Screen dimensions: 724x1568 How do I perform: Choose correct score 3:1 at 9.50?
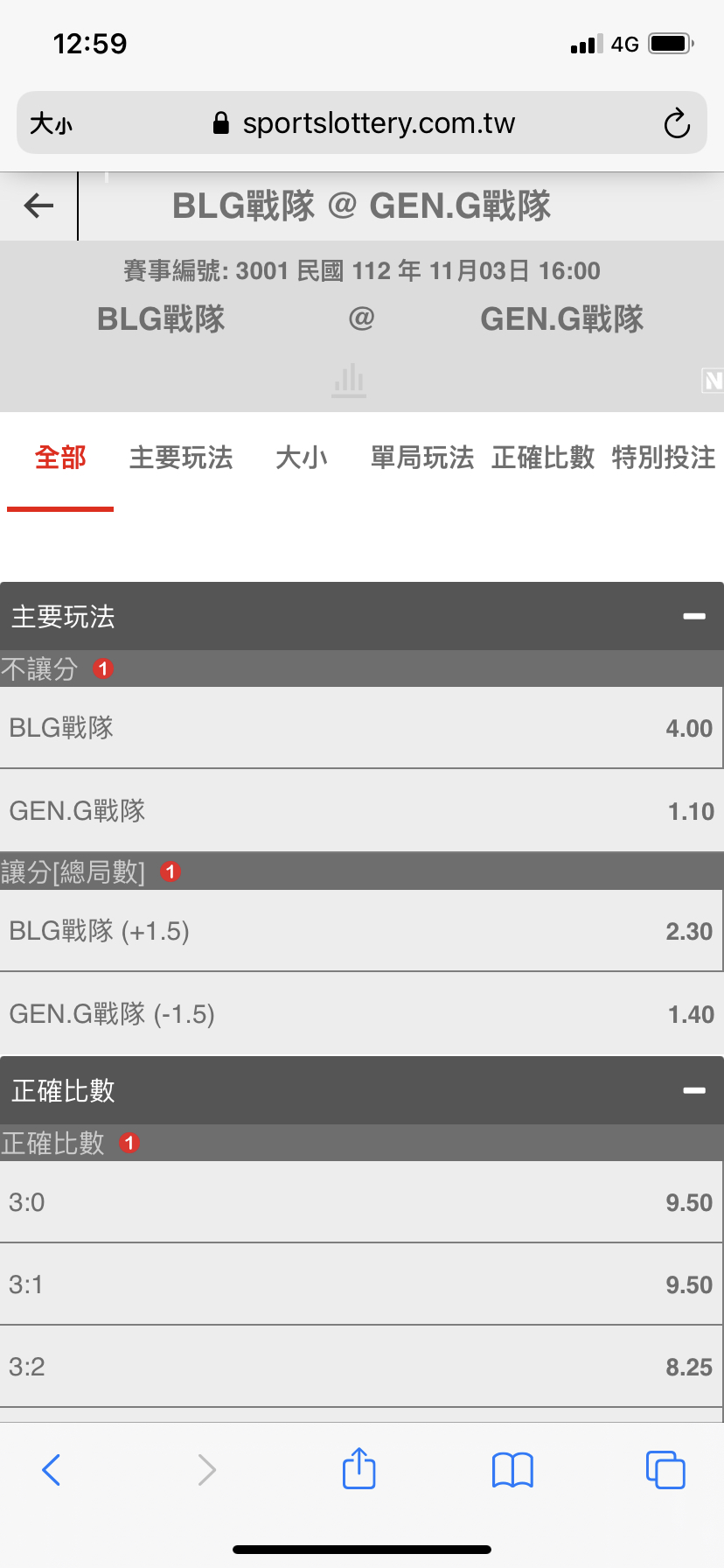click(x=362, y=1284)
